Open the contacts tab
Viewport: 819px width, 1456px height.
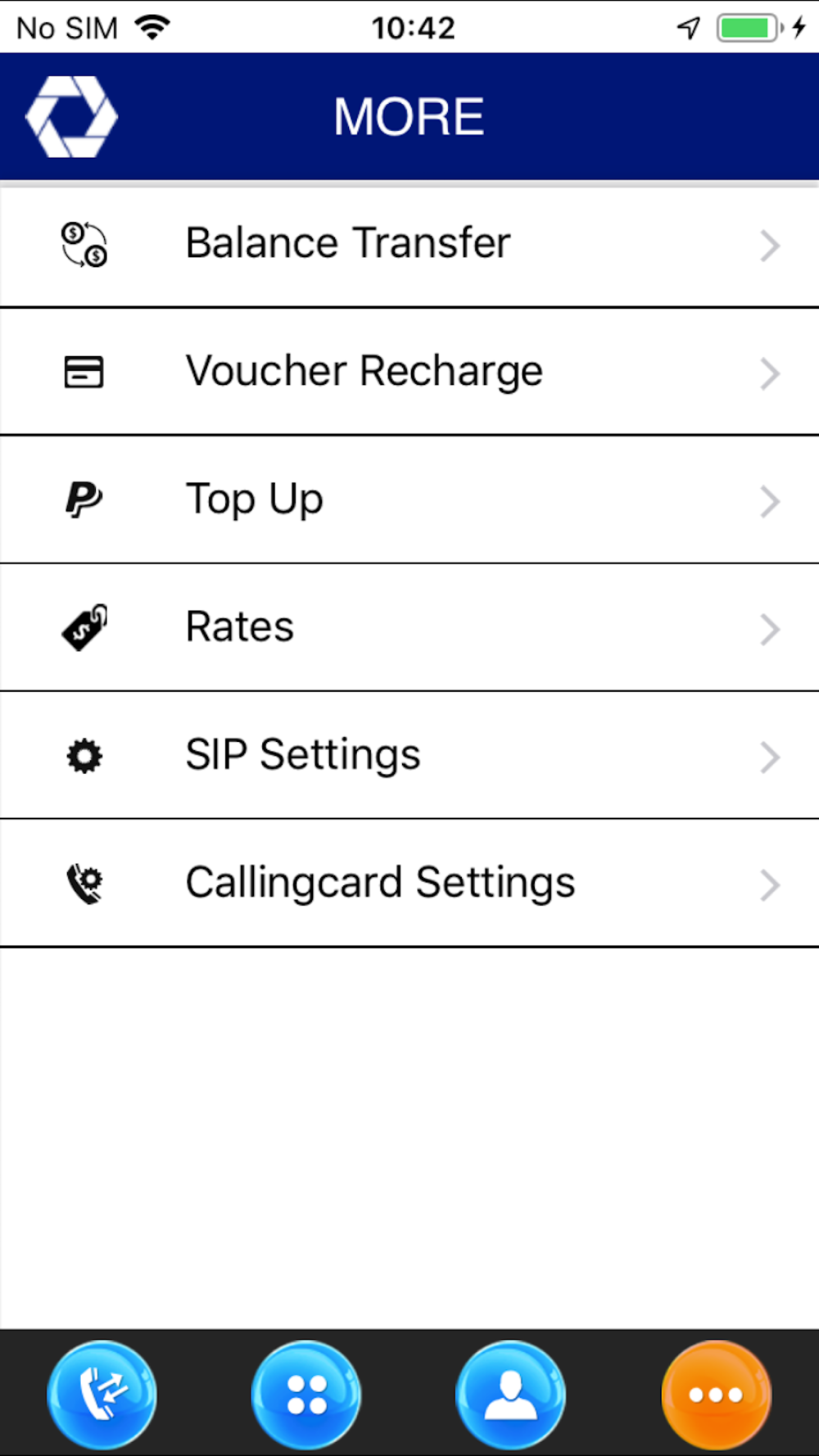click(511, 1394)
